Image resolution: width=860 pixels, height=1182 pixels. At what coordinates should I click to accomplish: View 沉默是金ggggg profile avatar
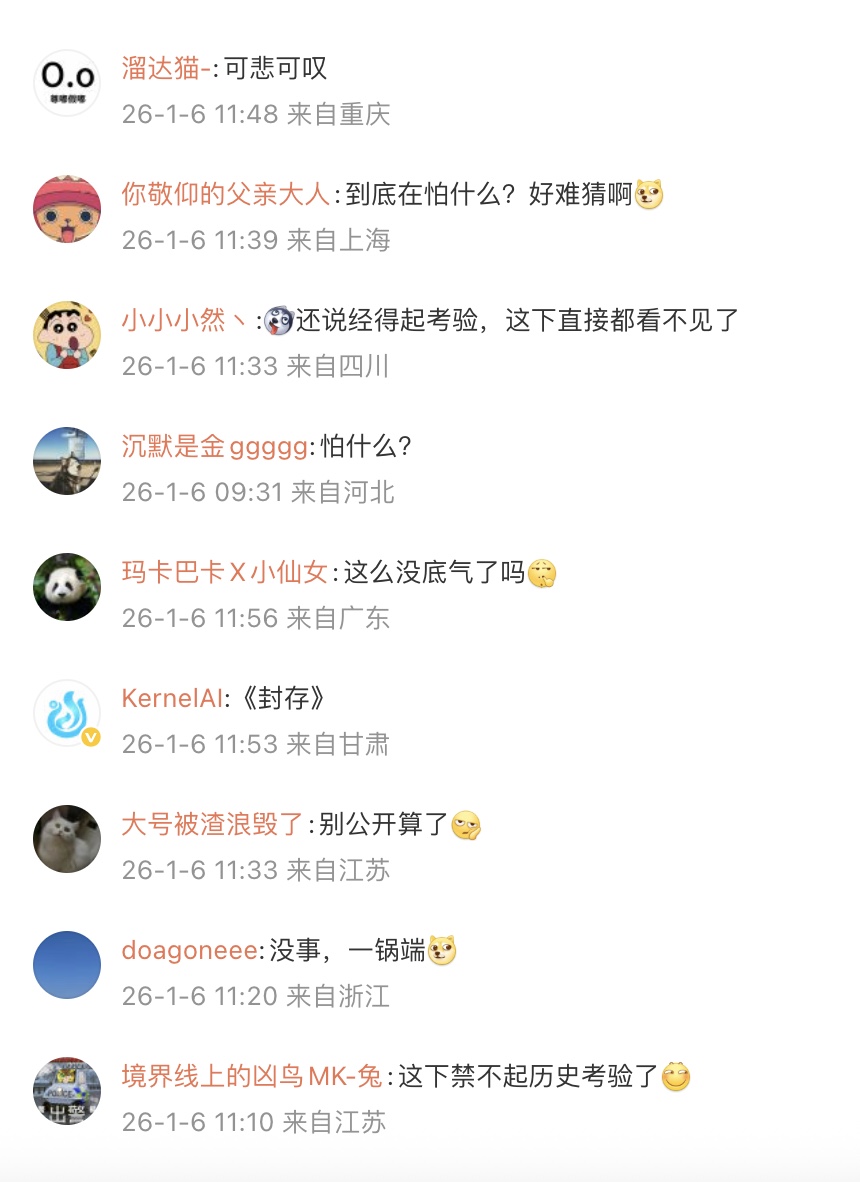[67, 461]
